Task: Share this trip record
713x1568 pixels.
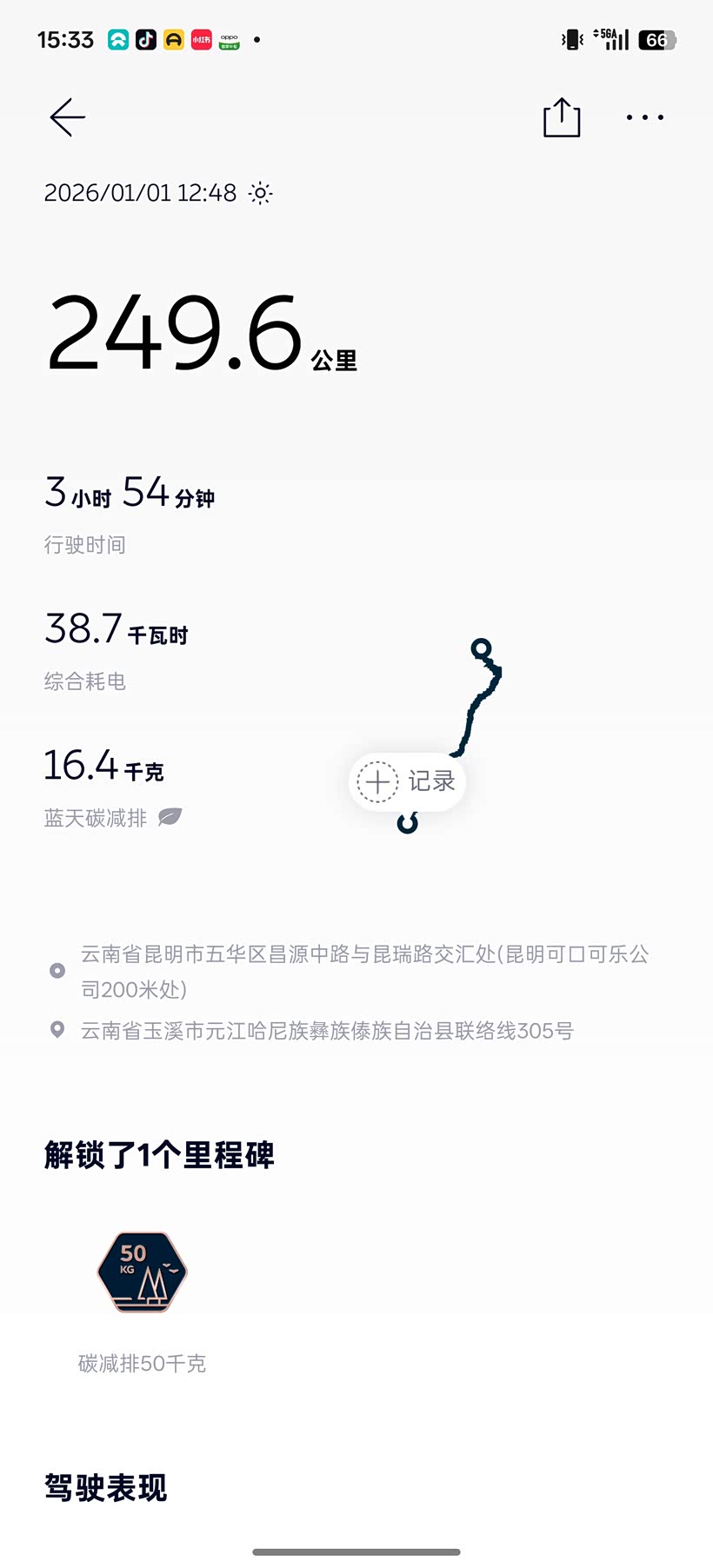Action: pyautogui.click(x=562, y=117)
